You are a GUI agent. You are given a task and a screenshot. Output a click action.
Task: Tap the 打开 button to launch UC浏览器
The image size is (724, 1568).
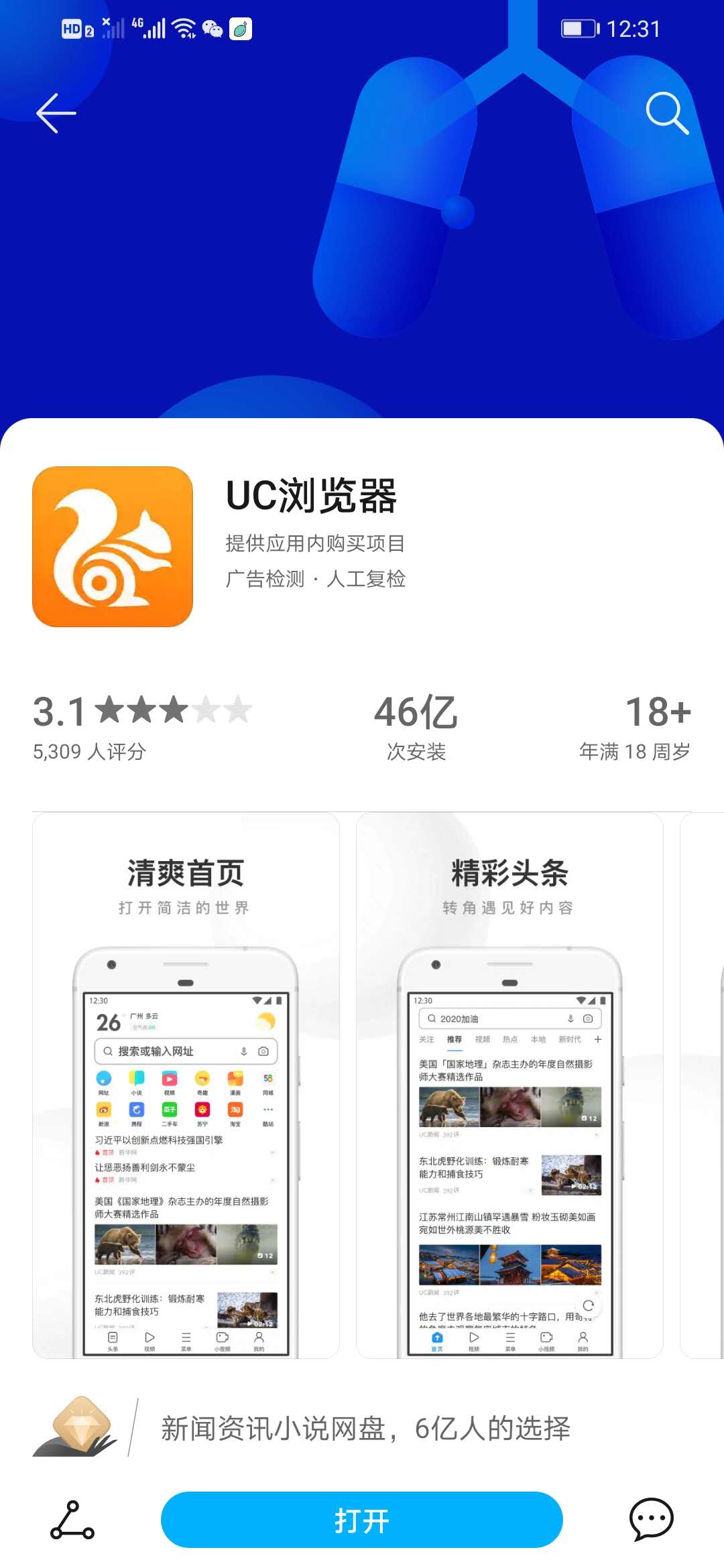[x=361, y=1520]
